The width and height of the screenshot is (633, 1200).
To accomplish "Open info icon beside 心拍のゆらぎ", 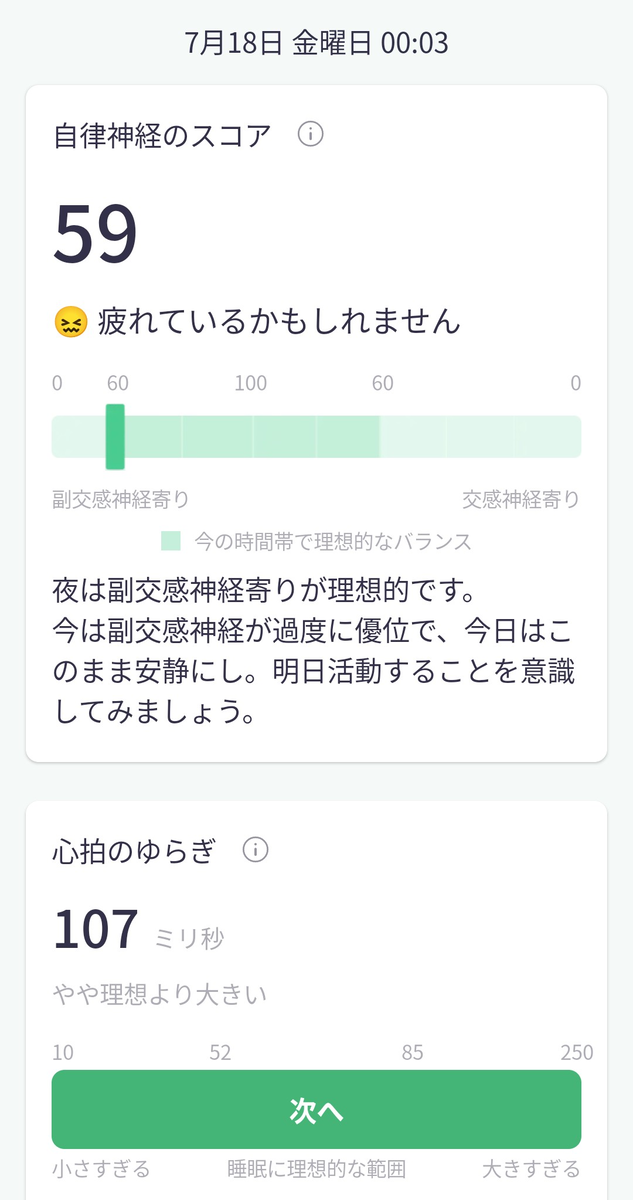I will point(256,851).
